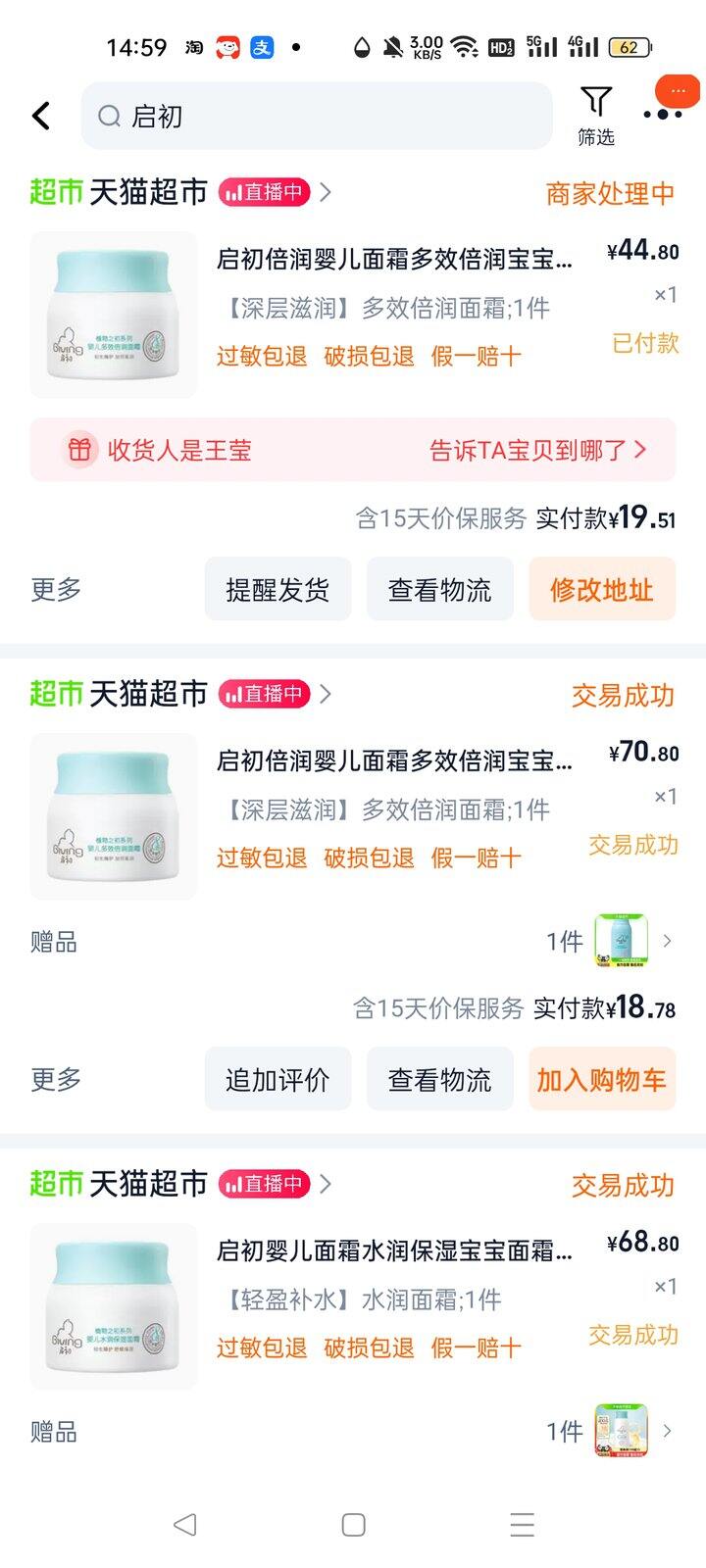
Task: Open 更多 options on the second order
Action: (54, 1078)
